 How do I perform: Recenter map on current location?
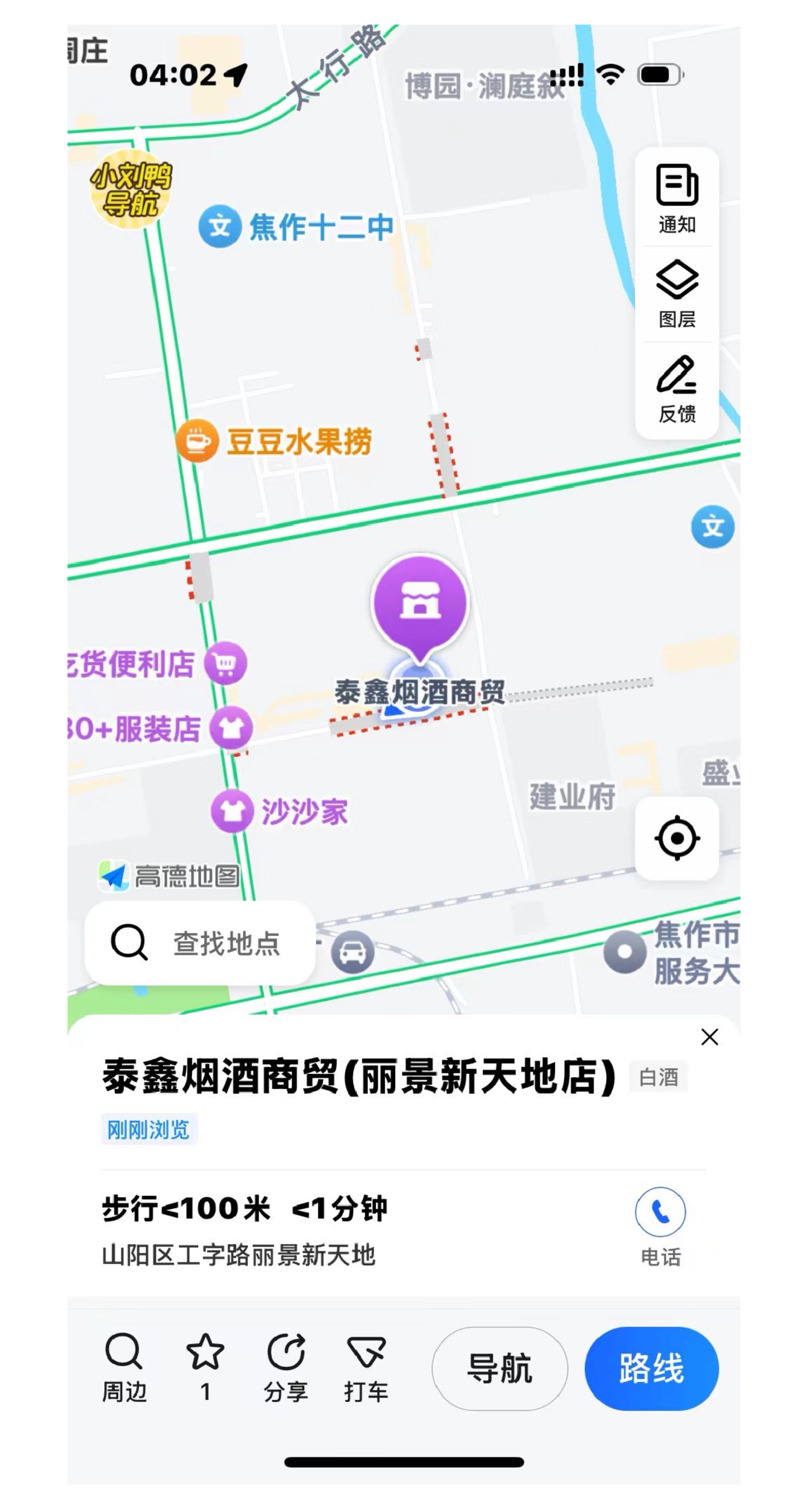tap(676, 839)
